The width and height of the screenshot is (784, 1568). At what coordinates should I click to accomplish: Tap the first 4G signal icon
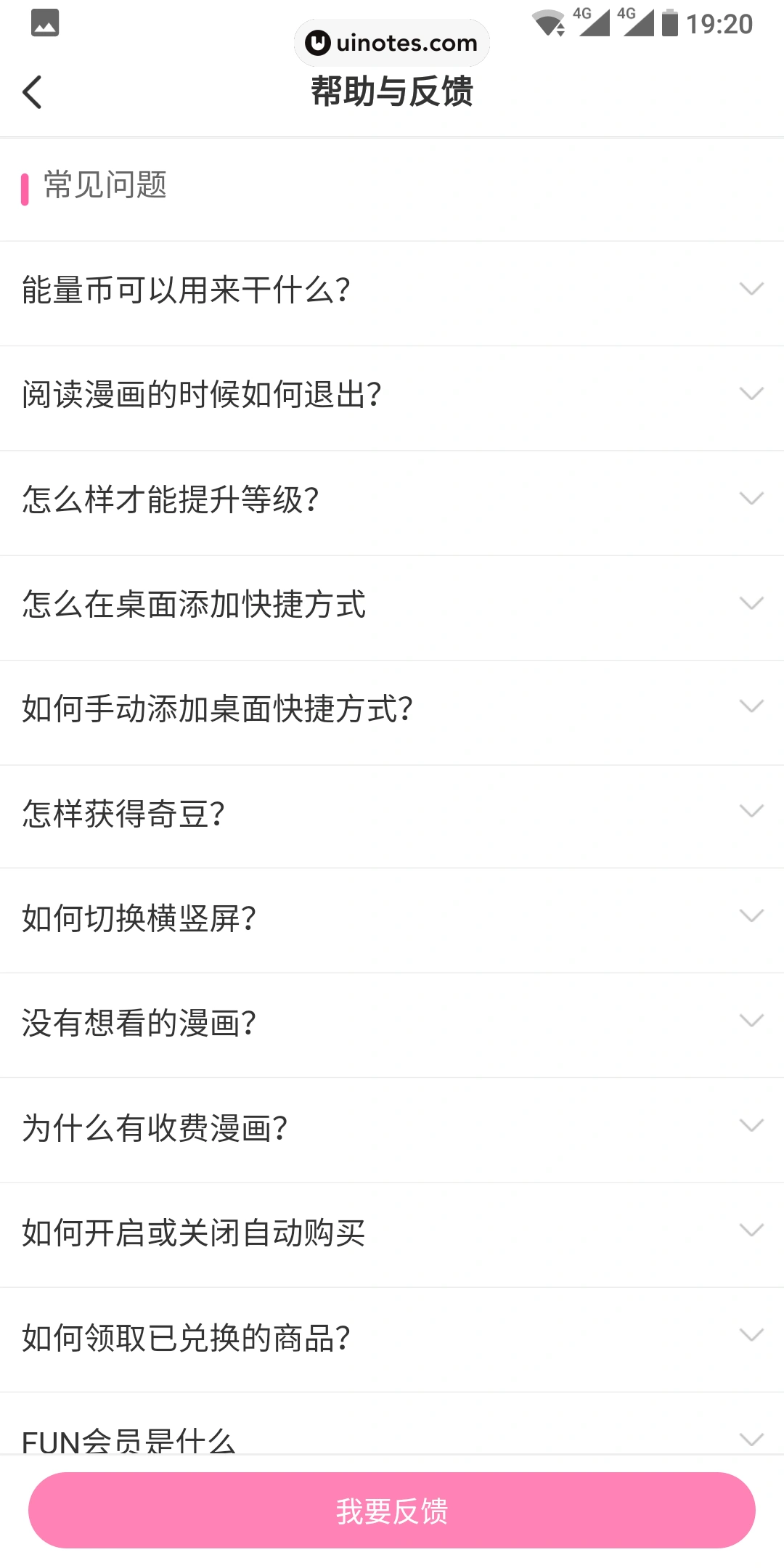click(x=592, y=22)
